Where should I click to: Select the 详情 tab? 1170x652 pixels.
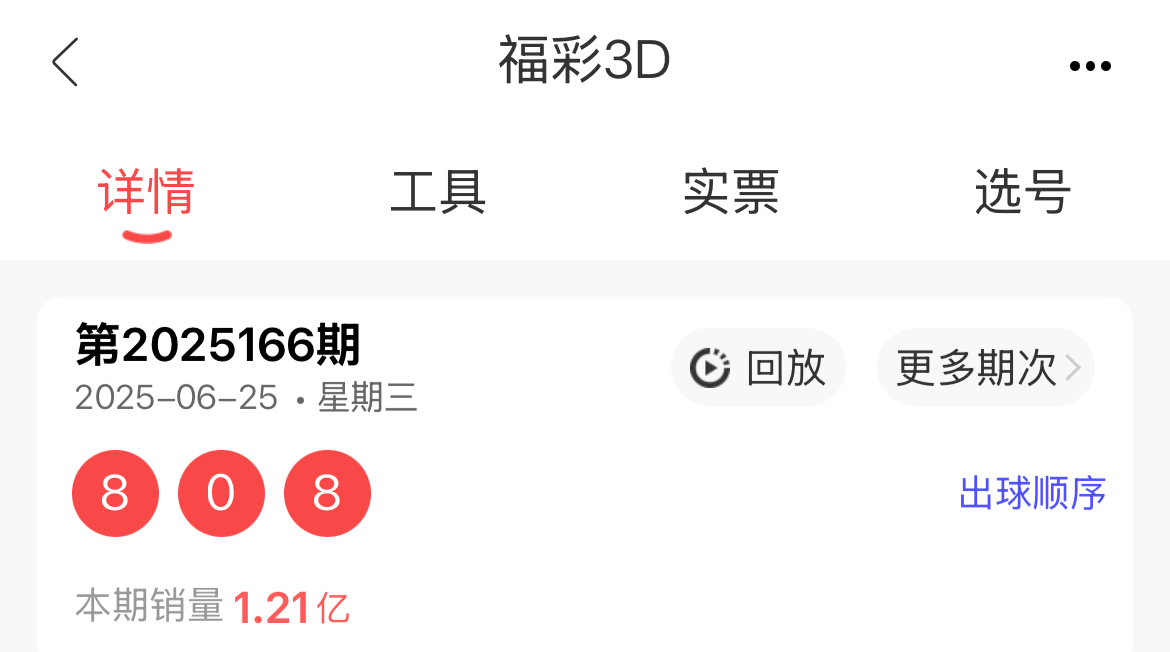click(147, 192)
